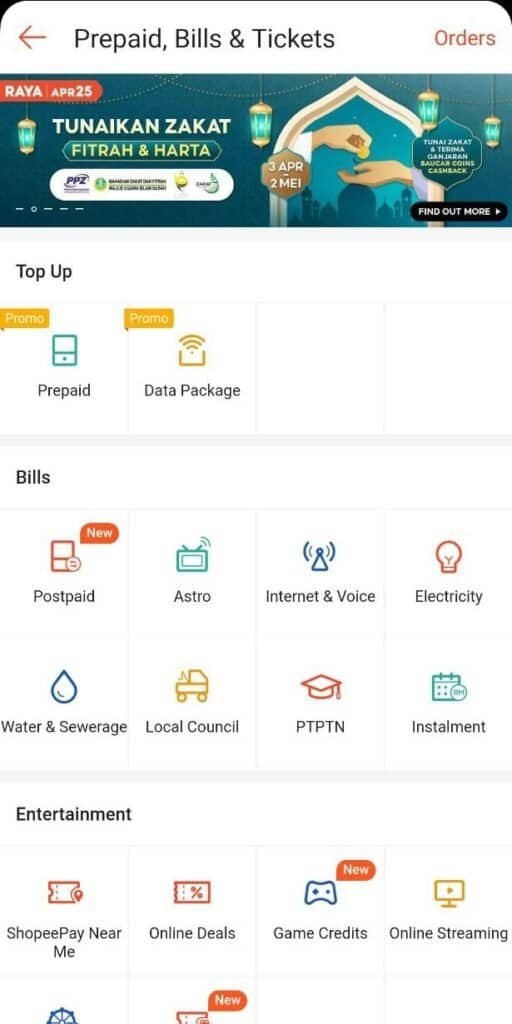Open Water & Sewerage bills
Image resolution: width=512 pixels, height=1024 pixels.
point(64,704)
